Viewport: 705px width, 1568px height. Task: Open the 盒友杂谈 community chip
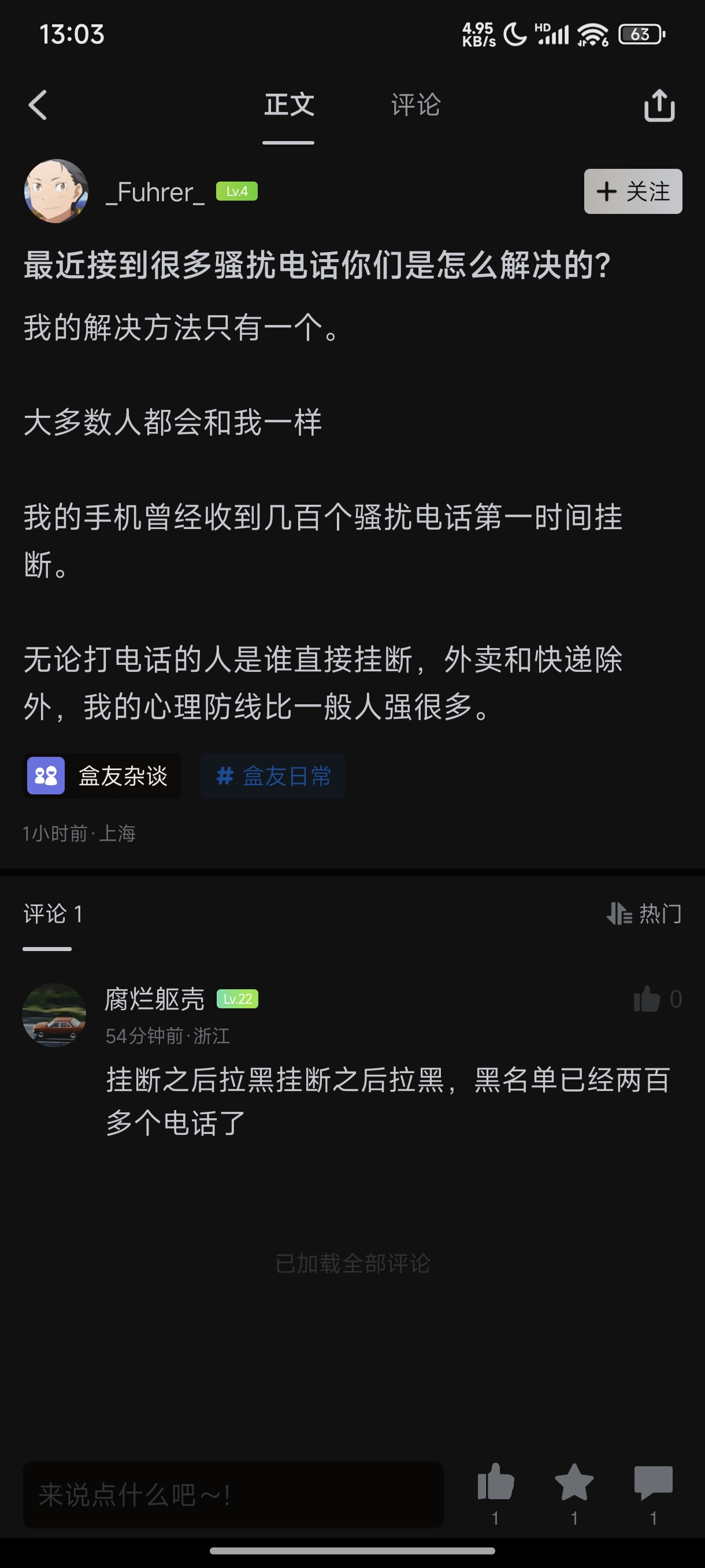[x=102, y=776]
